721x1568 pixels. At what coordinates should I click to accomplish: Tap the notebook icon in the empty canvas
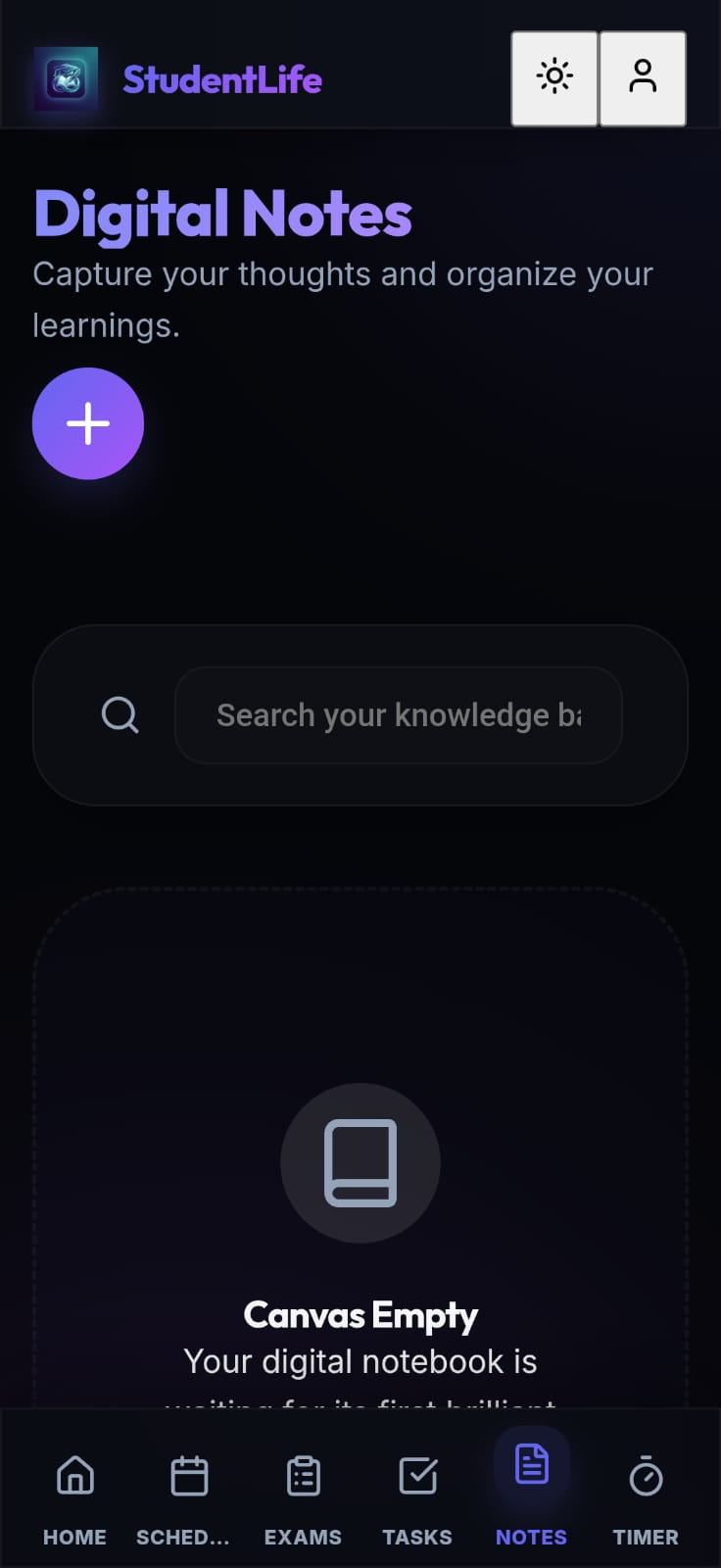360,1162
